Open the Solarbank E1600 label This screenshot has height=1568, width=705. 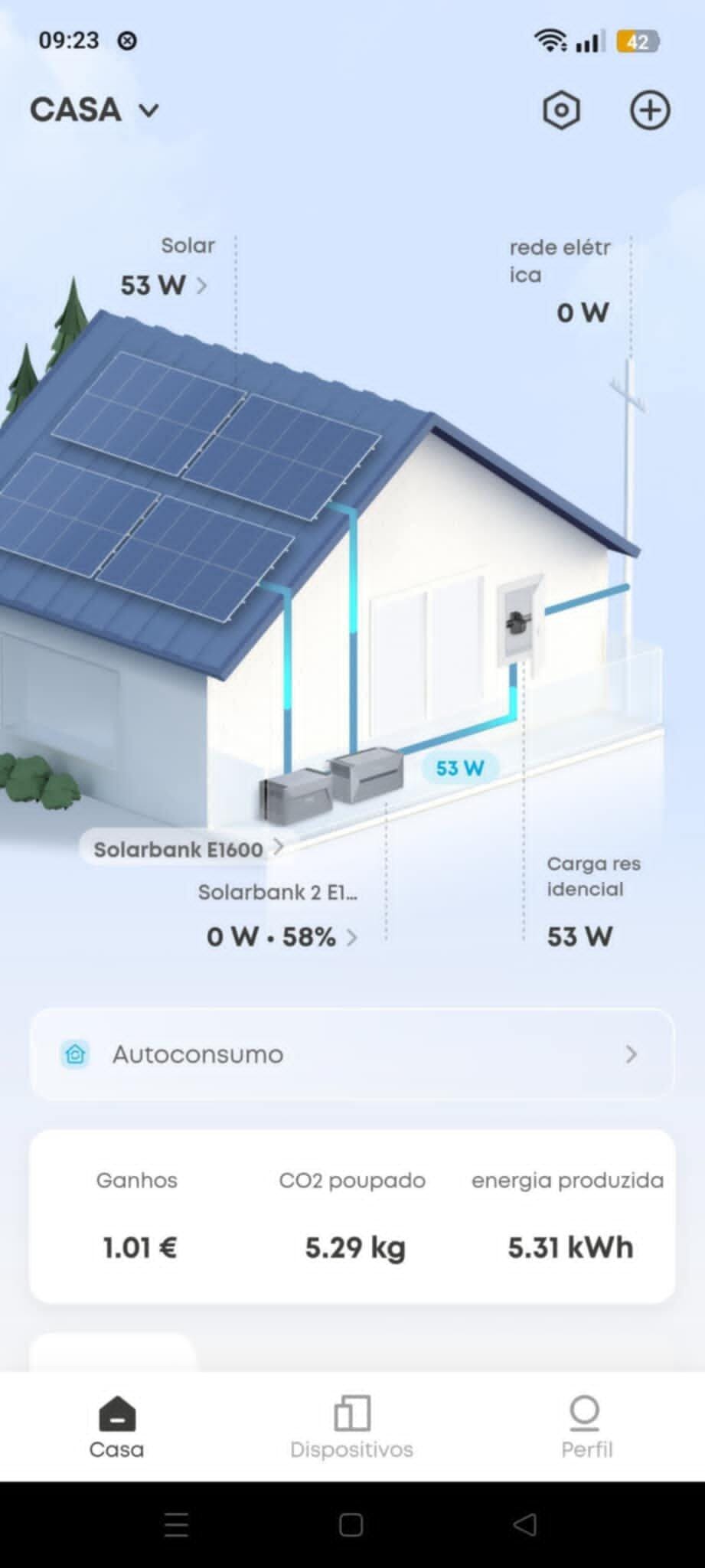[x=184, y=848]
